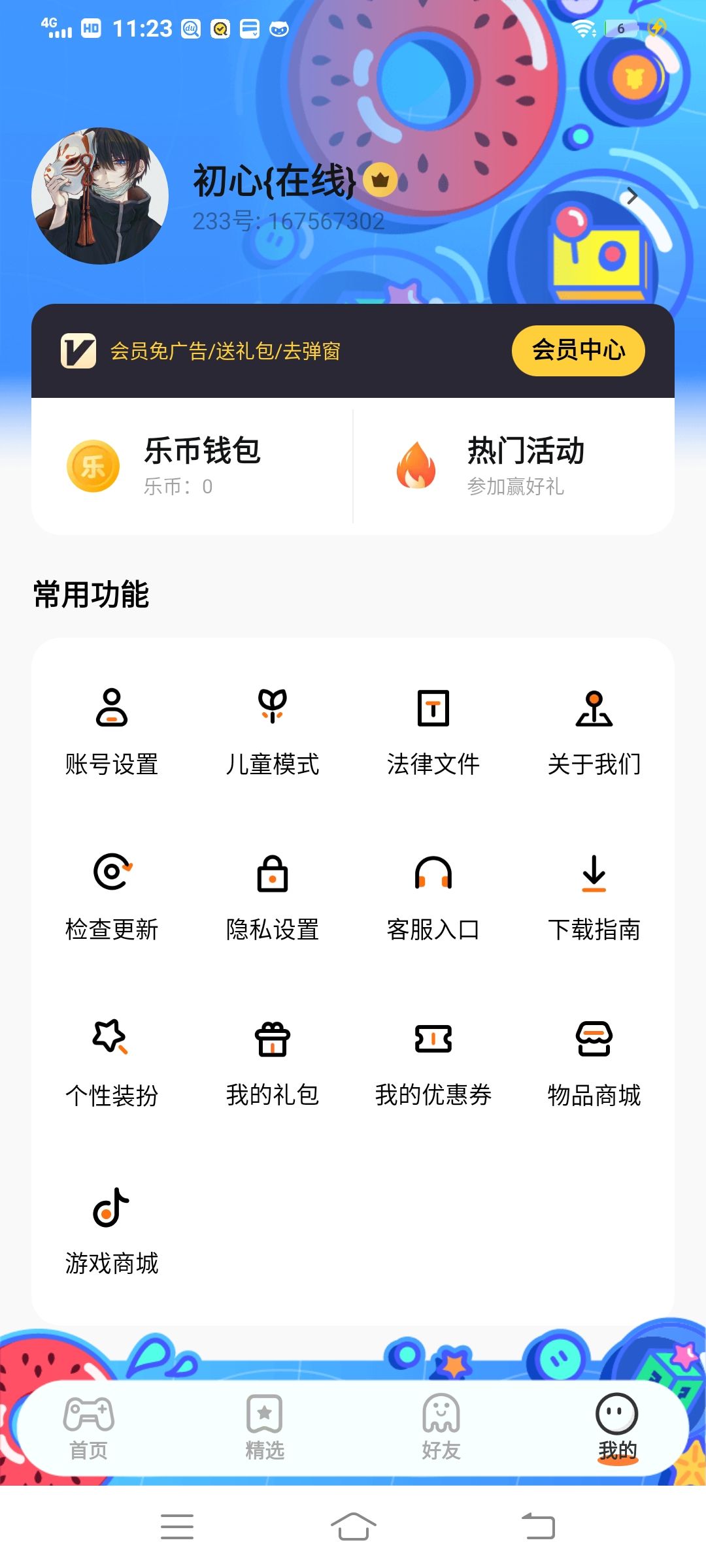The height and width of the screenshot is (1568, 706).
Task: Open 隐私设置 privacy settings
Action: [273, 896]
